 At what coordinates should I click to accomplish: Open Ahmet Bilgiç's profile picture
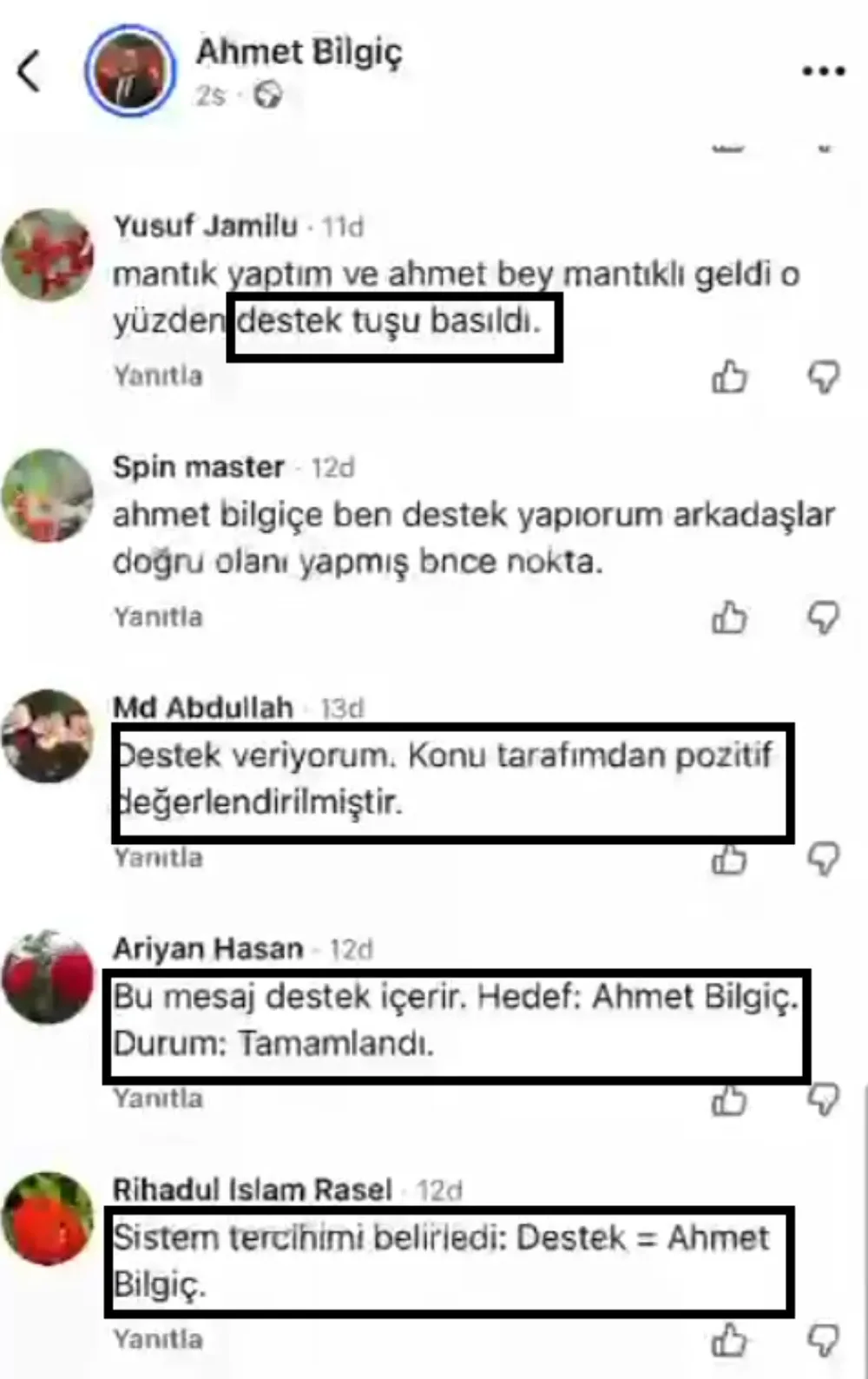click(130, 71)
